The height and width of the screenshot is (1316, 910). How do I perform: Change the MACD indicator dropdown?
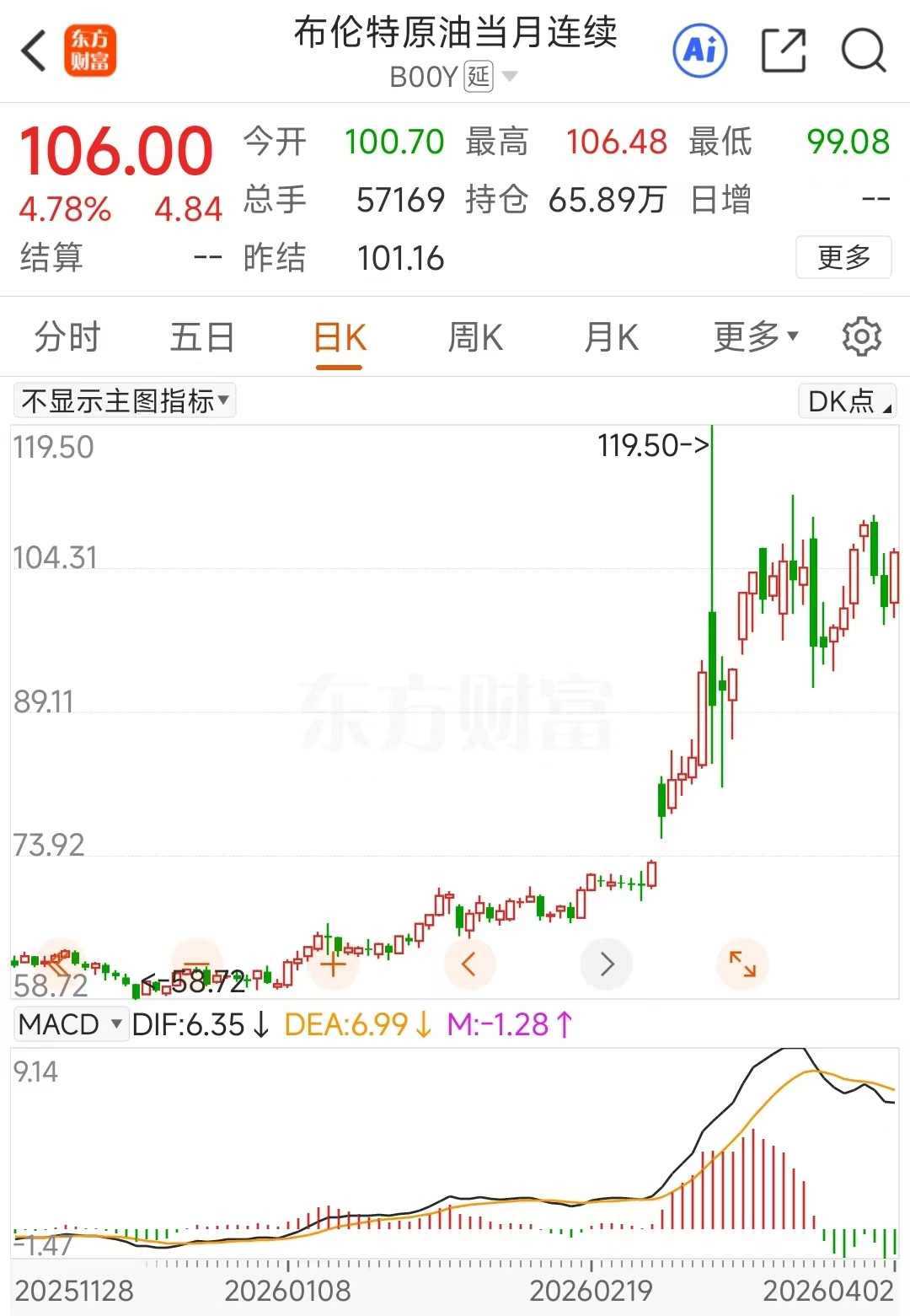point(71,1024)
